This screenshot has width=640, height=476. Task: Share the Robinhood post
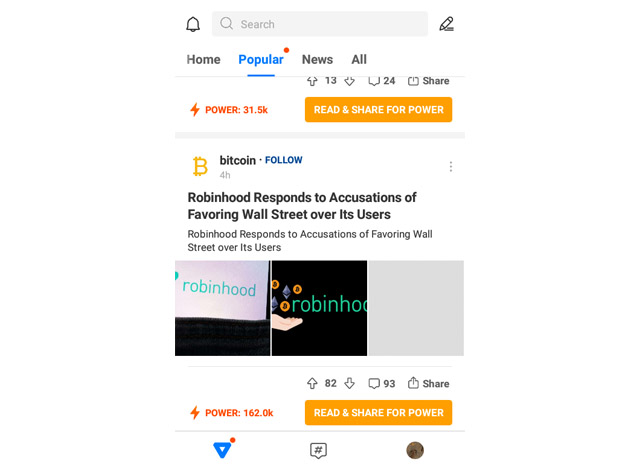(x=429, y=383)
